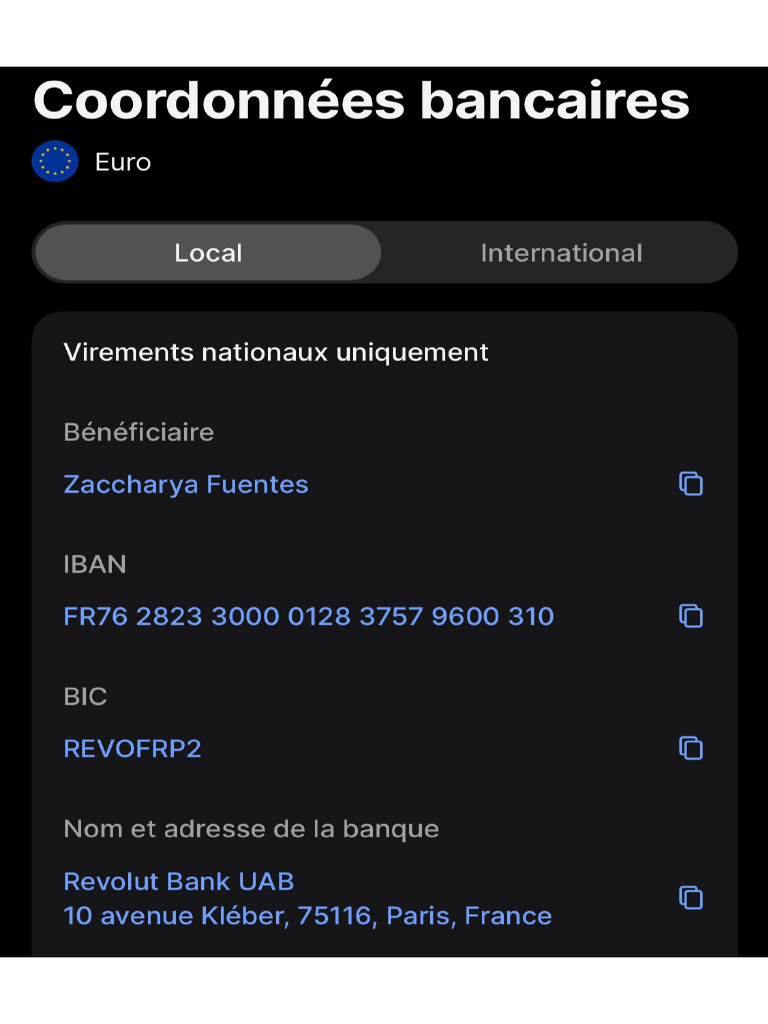Screen dimensions: 768x1024
Task: Select the Local tab
Action: coord(208,253)
